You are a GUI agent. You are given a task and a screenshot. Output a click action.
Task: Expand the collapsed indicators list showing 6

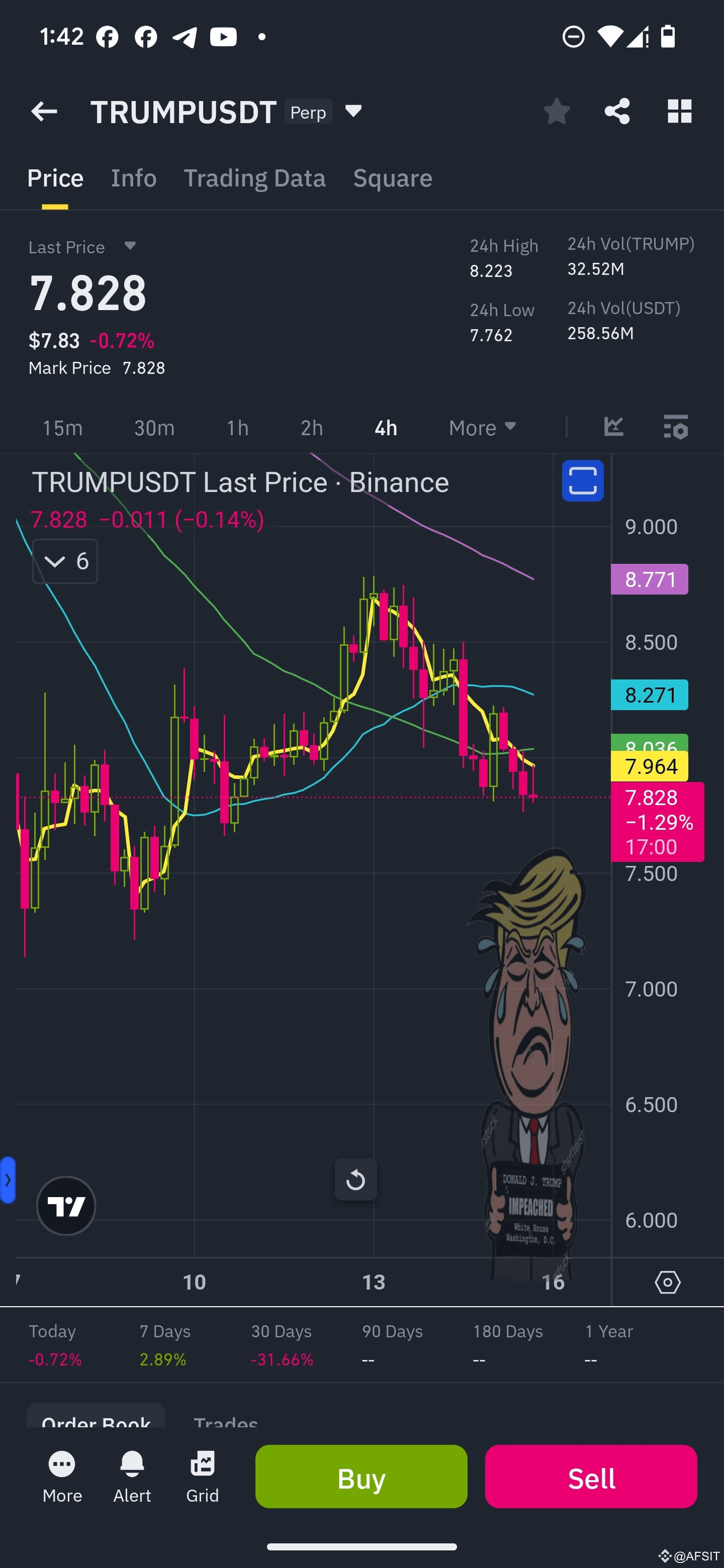point(65,561)
